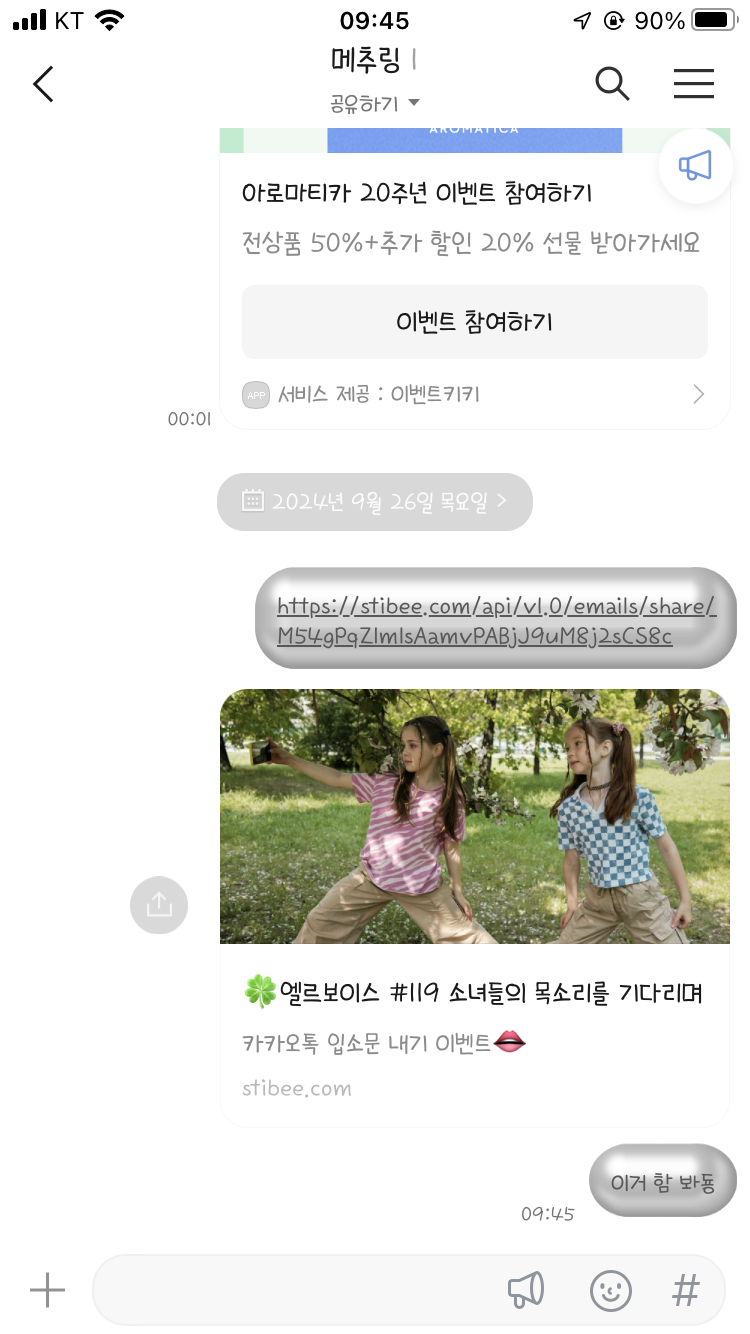Open the 서비스 제공 : 이벤트키키 row

pos(474,394)
